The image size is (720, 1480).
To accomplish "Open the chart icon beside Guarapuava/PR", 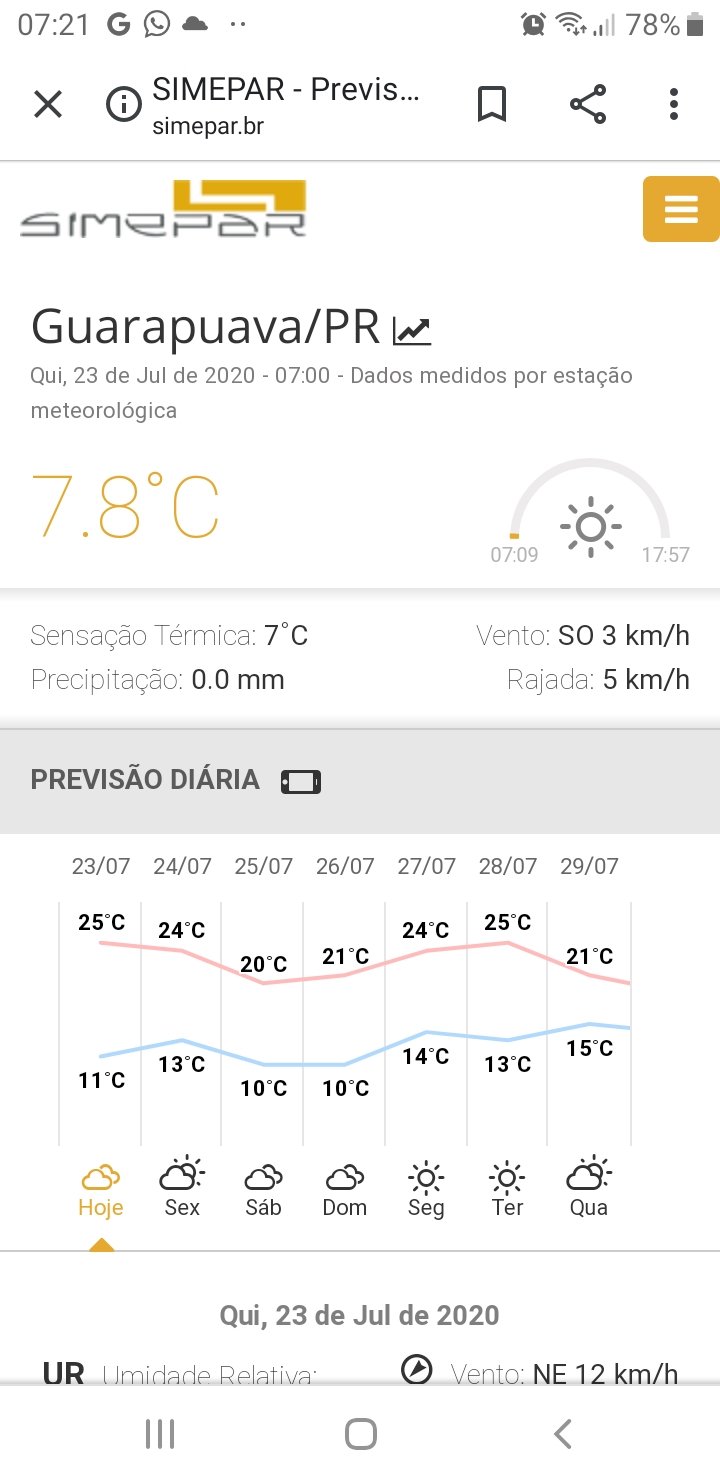I will [412, 330].
